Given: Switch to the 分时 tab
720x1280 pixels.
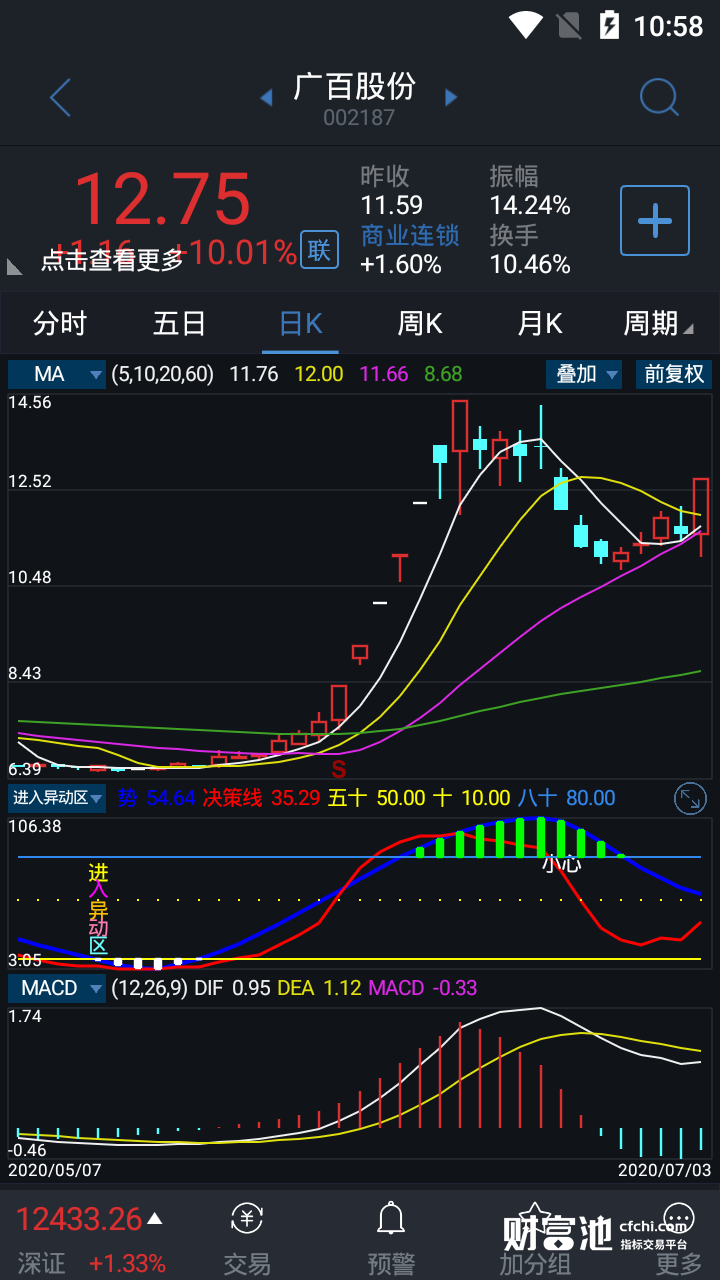Looking at the screenshot, I should tap(60, 324).
